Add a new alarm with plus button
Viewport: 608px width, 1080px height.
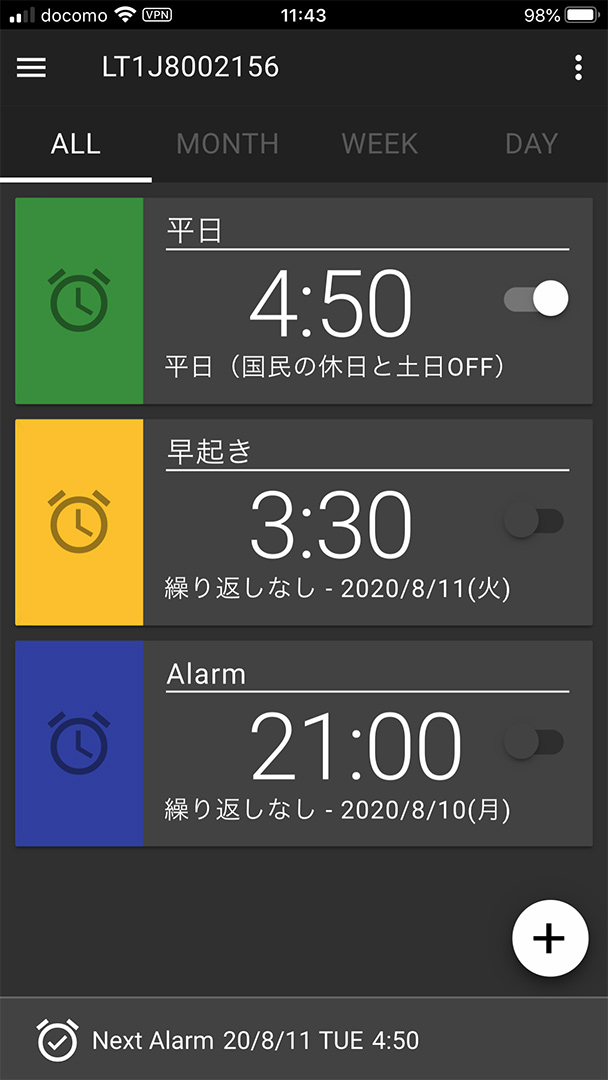tap(550, 938)
